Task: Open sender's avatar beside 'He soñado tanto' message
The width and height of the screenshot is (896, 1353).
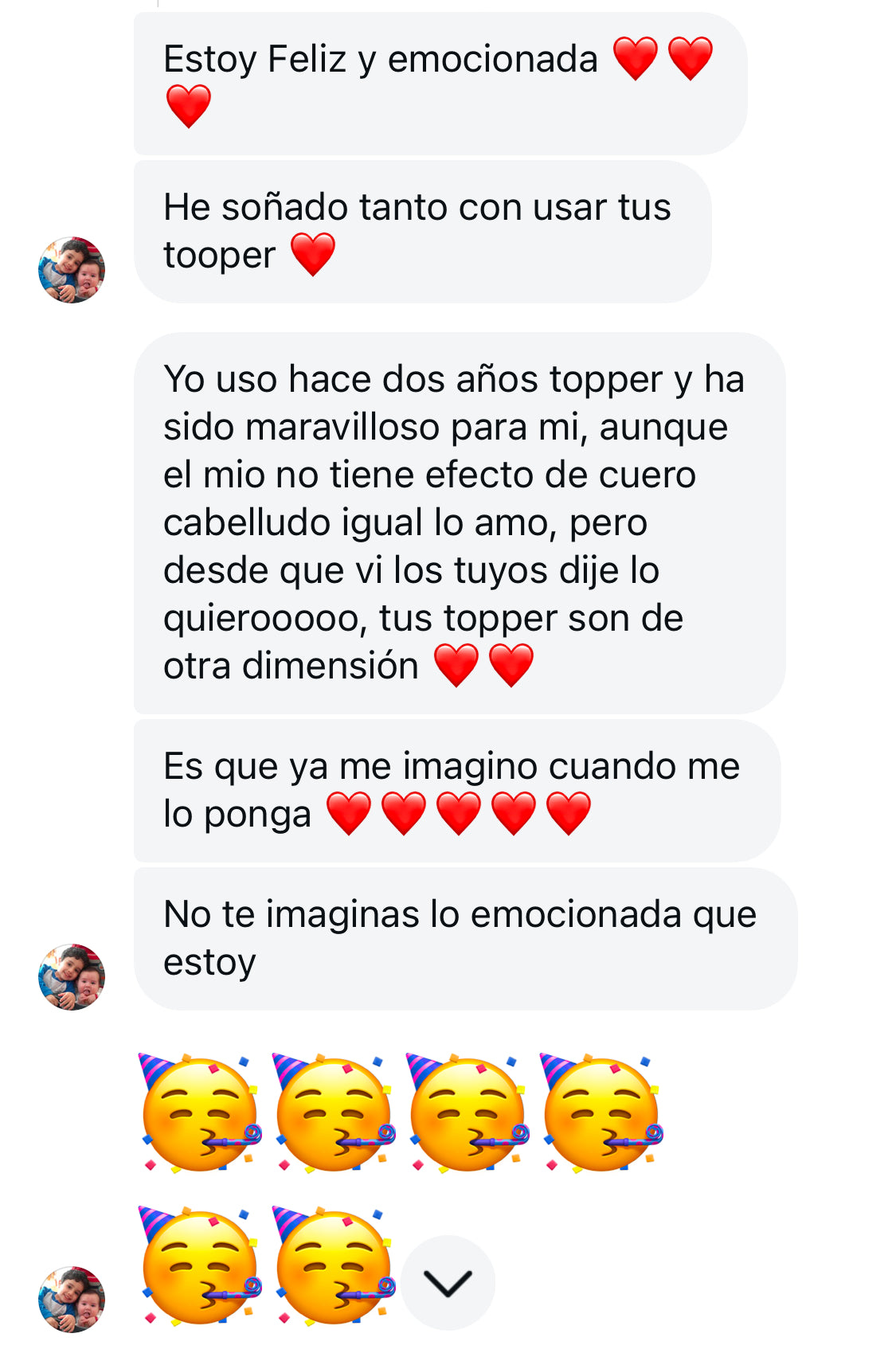Action: point(72,270)
